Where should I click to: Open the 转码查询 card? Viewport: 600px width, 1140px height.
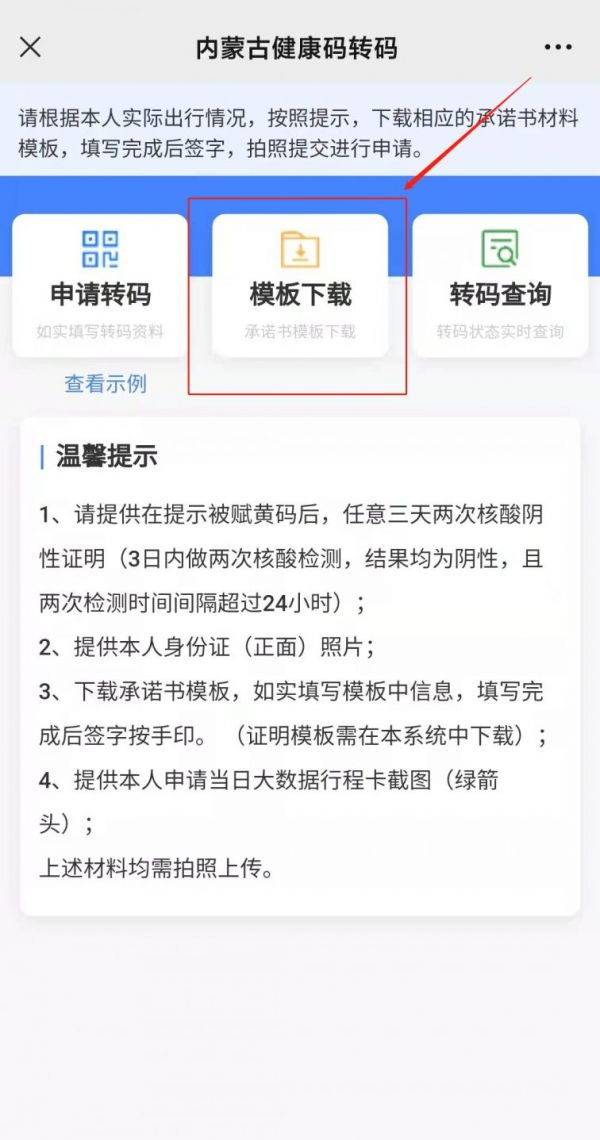(x=500, y=286)
